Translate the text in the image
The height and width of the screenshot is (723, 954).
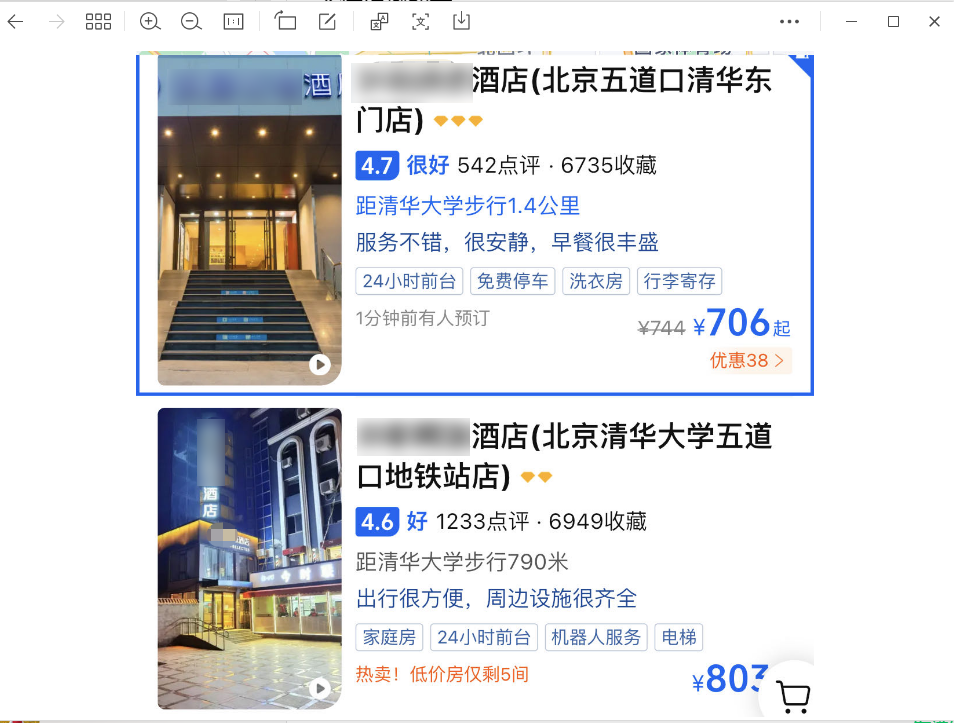[379, 22]
